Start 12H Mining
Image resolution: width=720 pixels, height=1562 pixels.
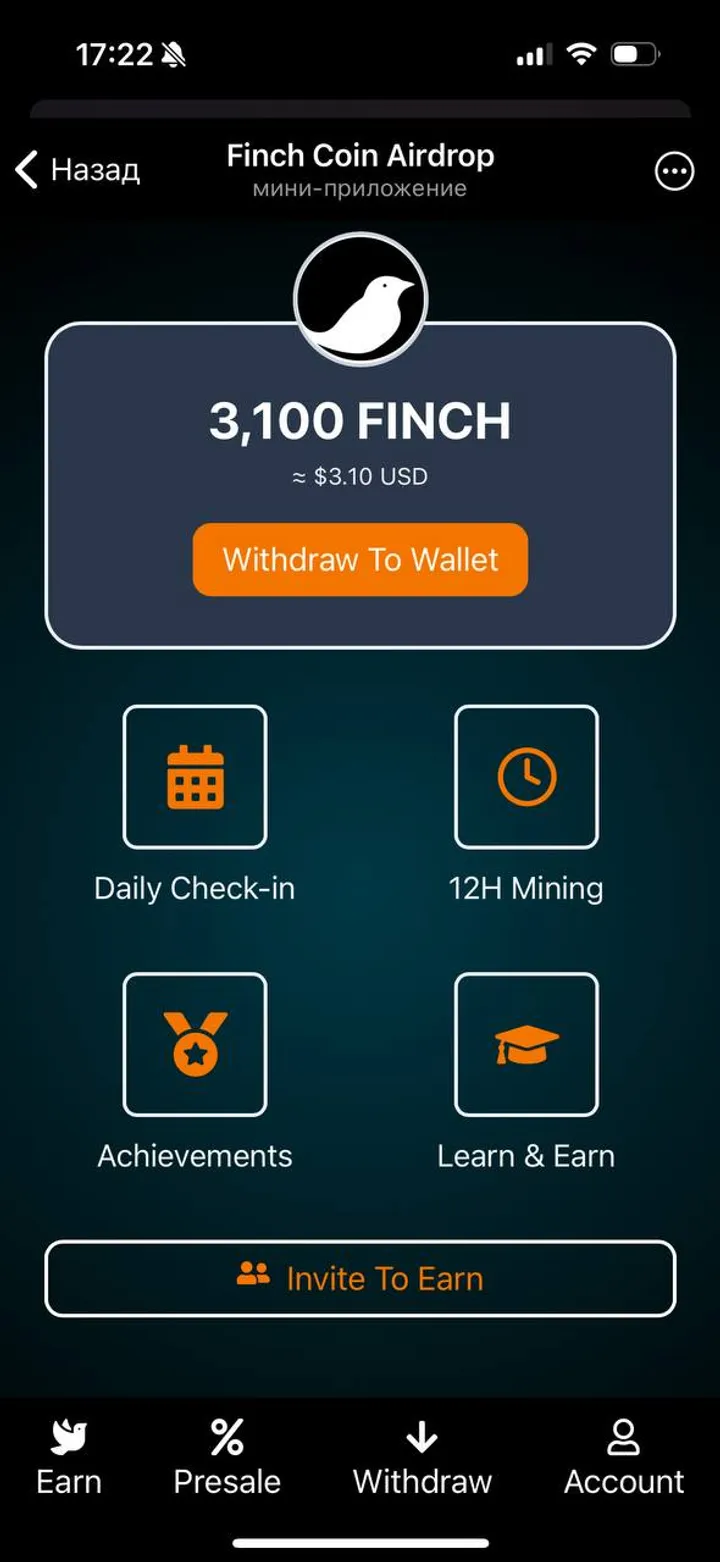point(526,778)
